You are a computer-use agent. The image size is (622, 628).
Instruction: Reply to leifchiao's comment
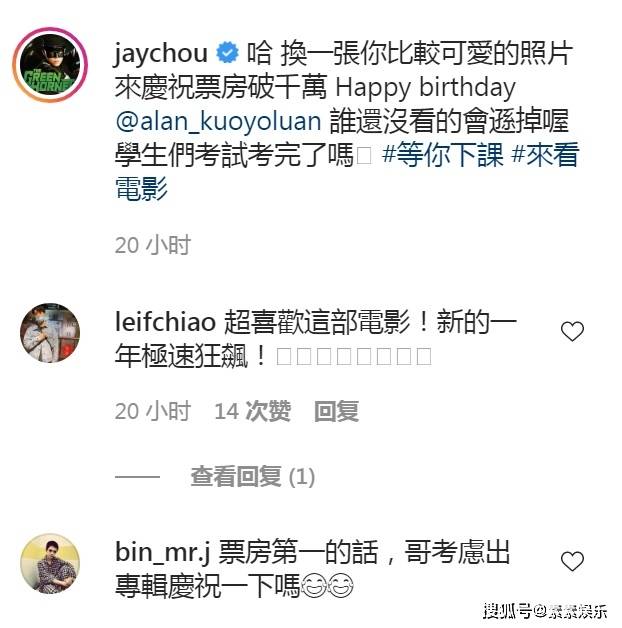click(x=336, y=411)
